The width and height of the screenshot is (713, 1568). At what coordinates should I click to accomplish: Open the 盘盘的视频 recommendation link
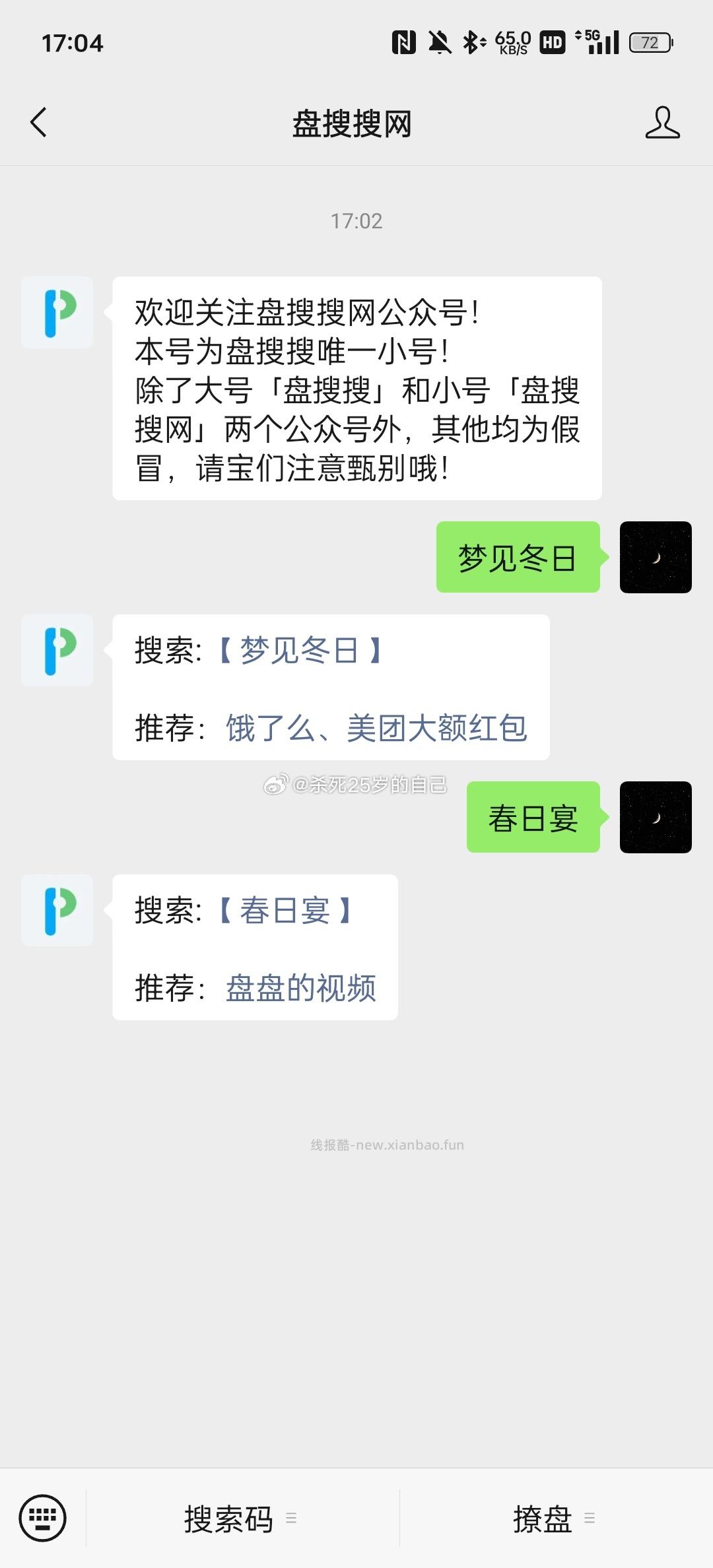point(304,988)
